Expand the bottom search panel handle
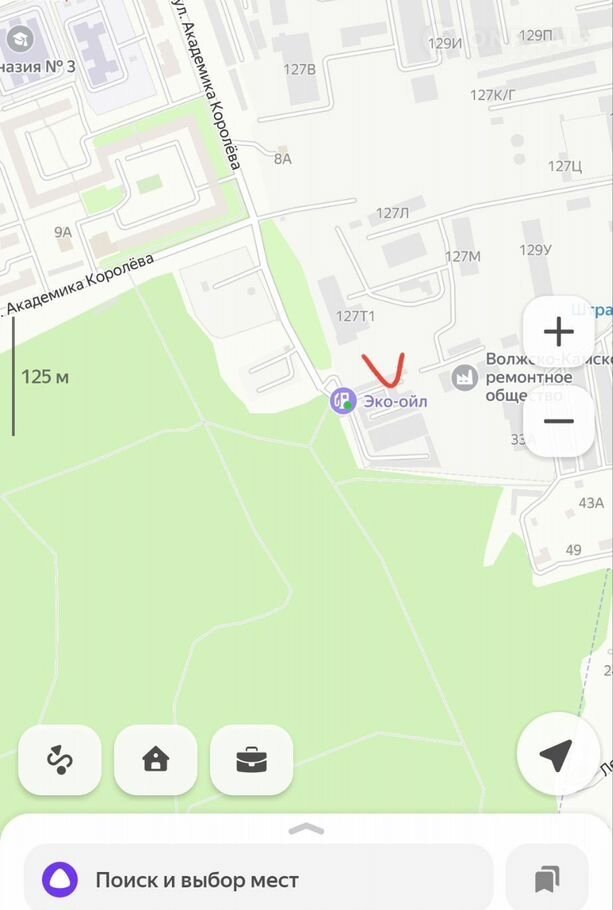The height and width of the screenshot is (910, 613). [x=306, y=829]
